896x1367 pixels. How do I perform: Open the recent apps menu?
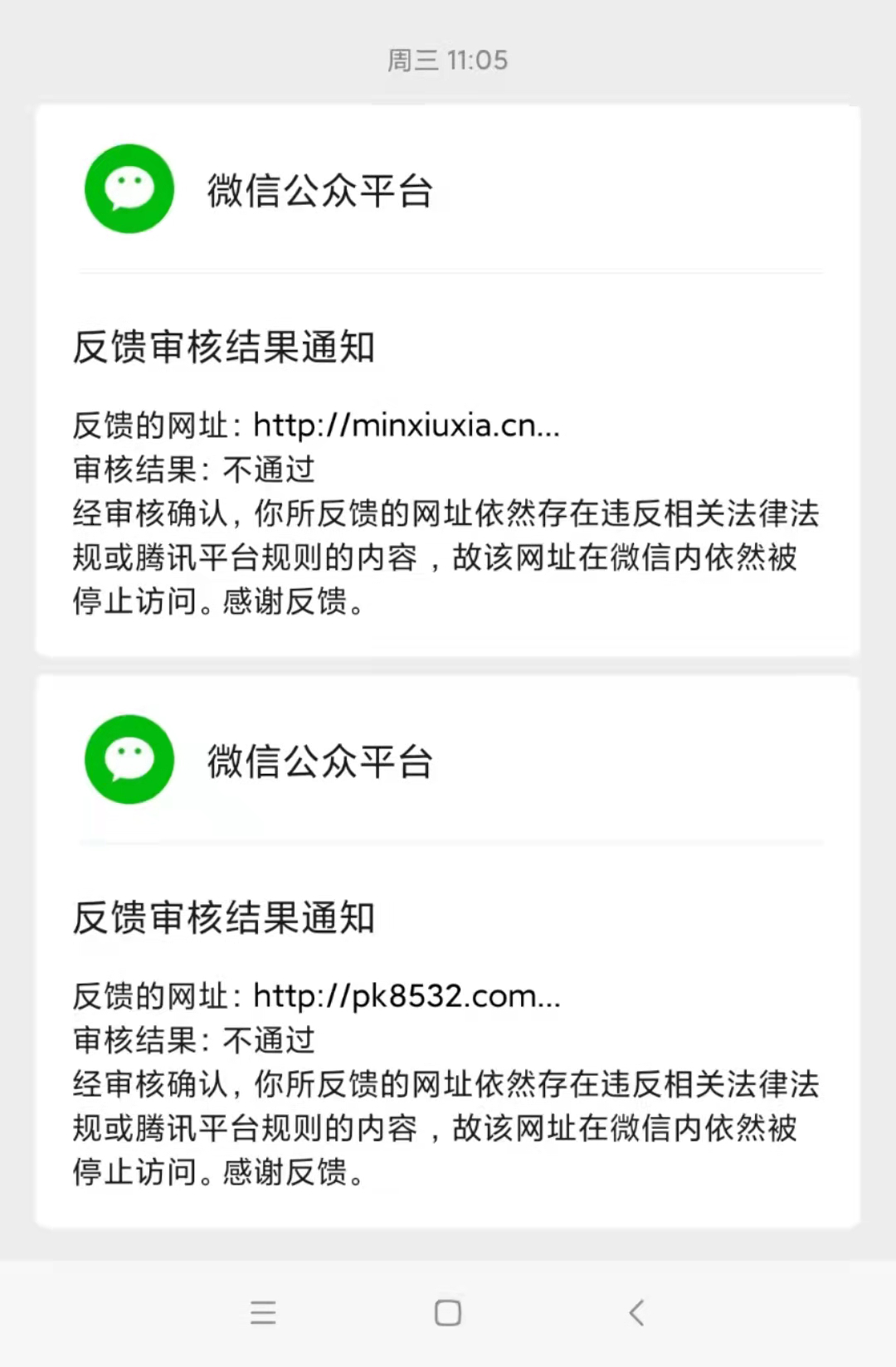(x=263, y=1313)
